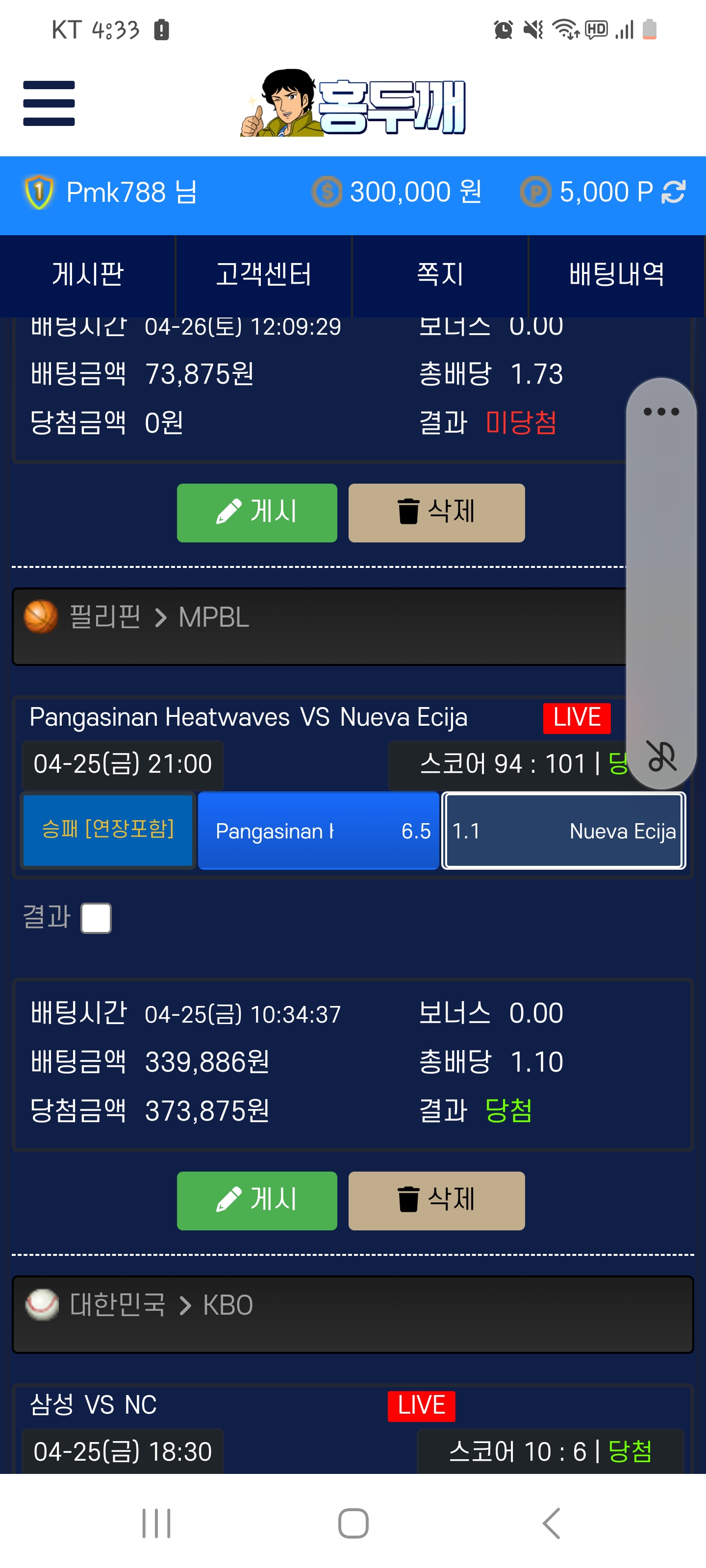
Task: Open the floating panel's three-dot menu
Action: [661, 412]
